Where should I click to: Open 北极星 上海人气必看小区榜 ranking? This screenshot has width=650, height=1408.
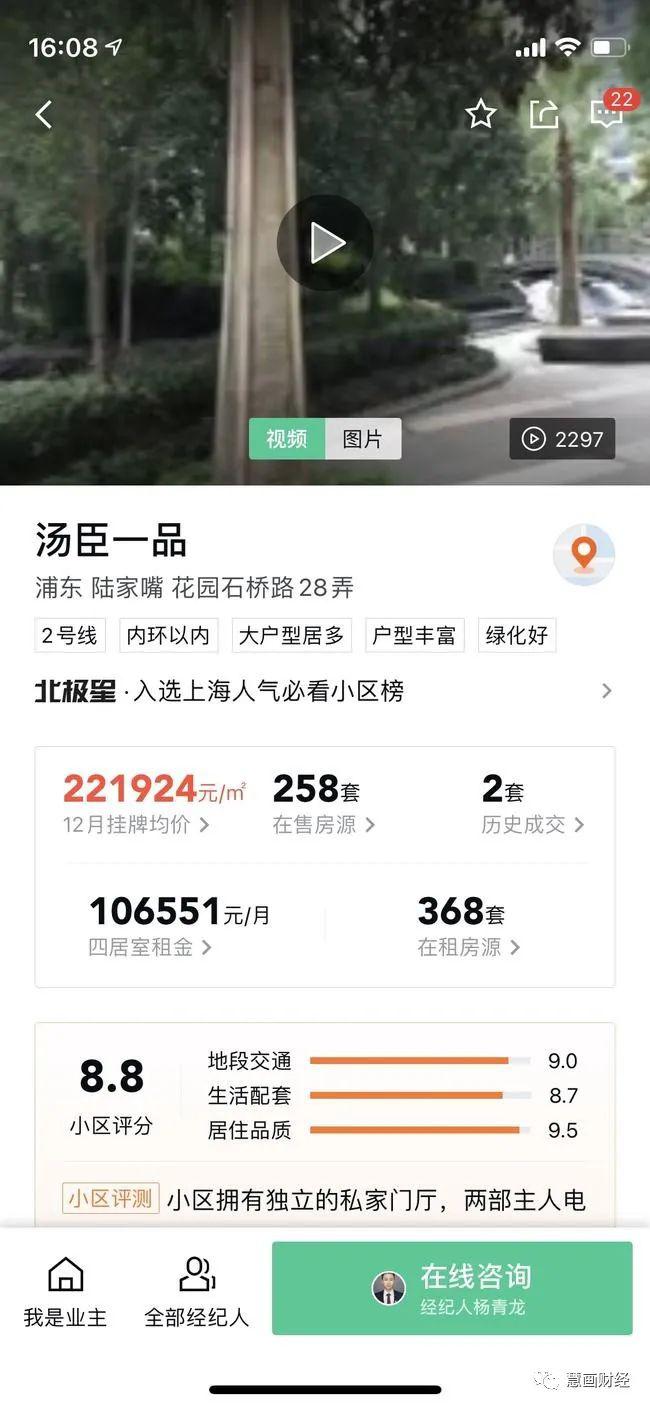(x=324, y=691)
